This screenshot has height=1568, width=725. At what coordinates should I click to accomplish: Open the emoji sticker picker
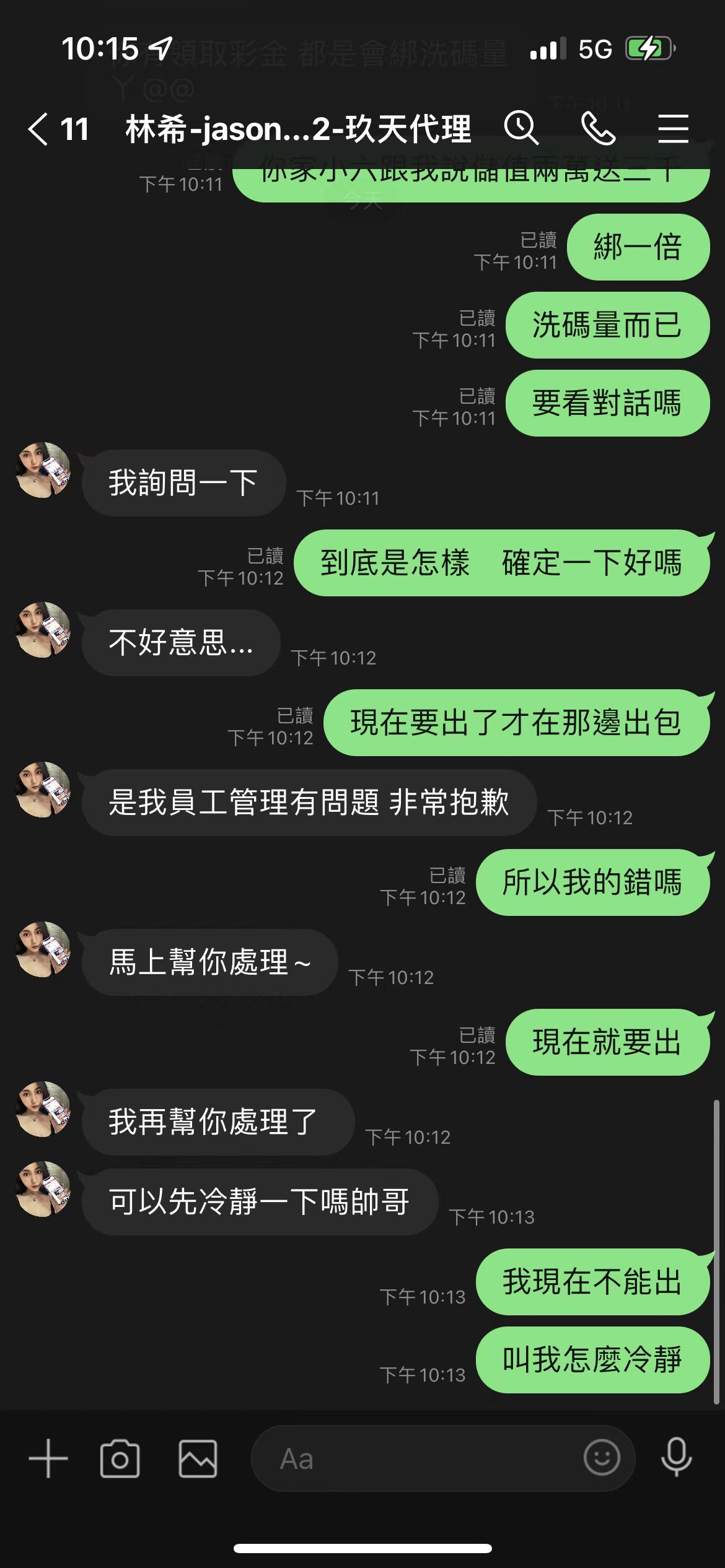pyautogui.click(x=601, y=1458)
